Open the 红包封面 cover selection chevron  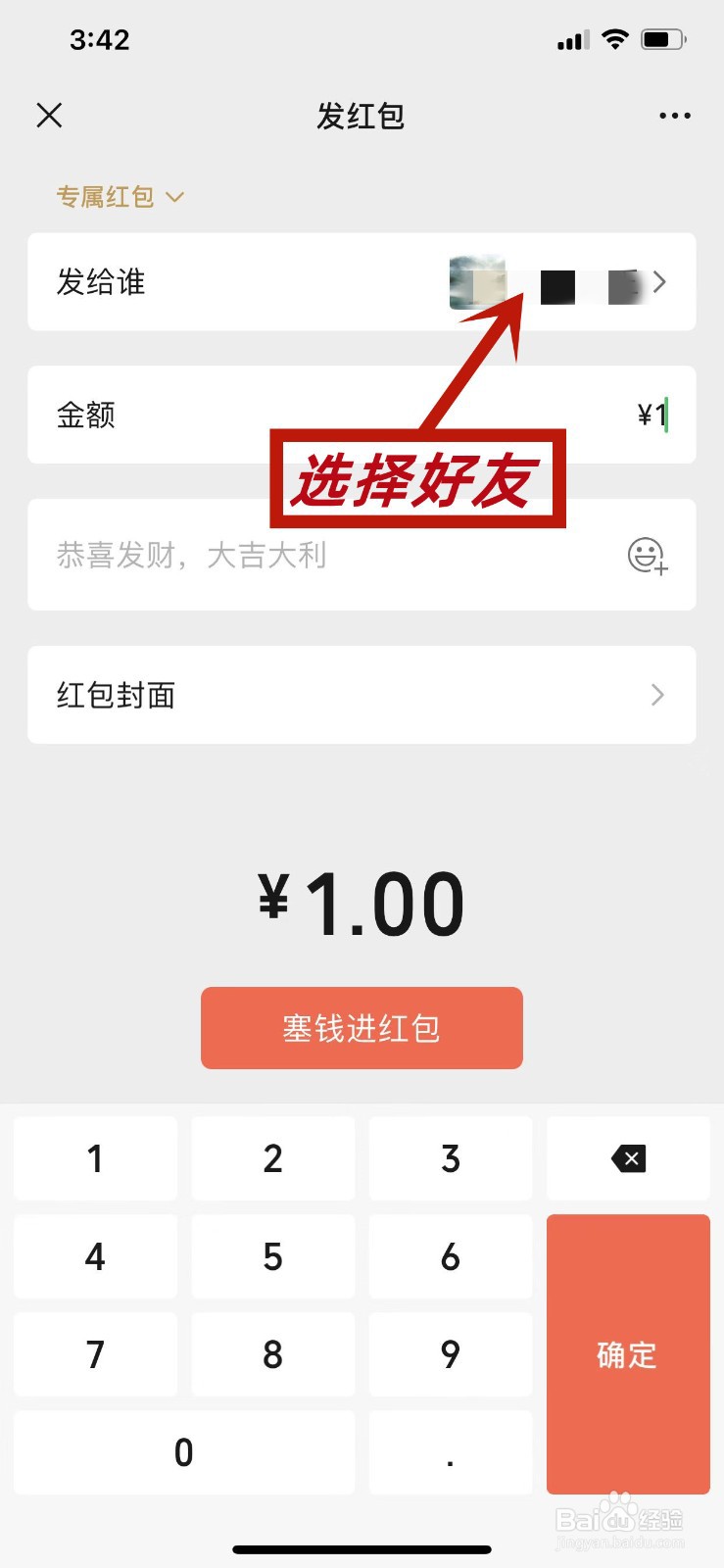pyautogui.click(x=657, y=695)
